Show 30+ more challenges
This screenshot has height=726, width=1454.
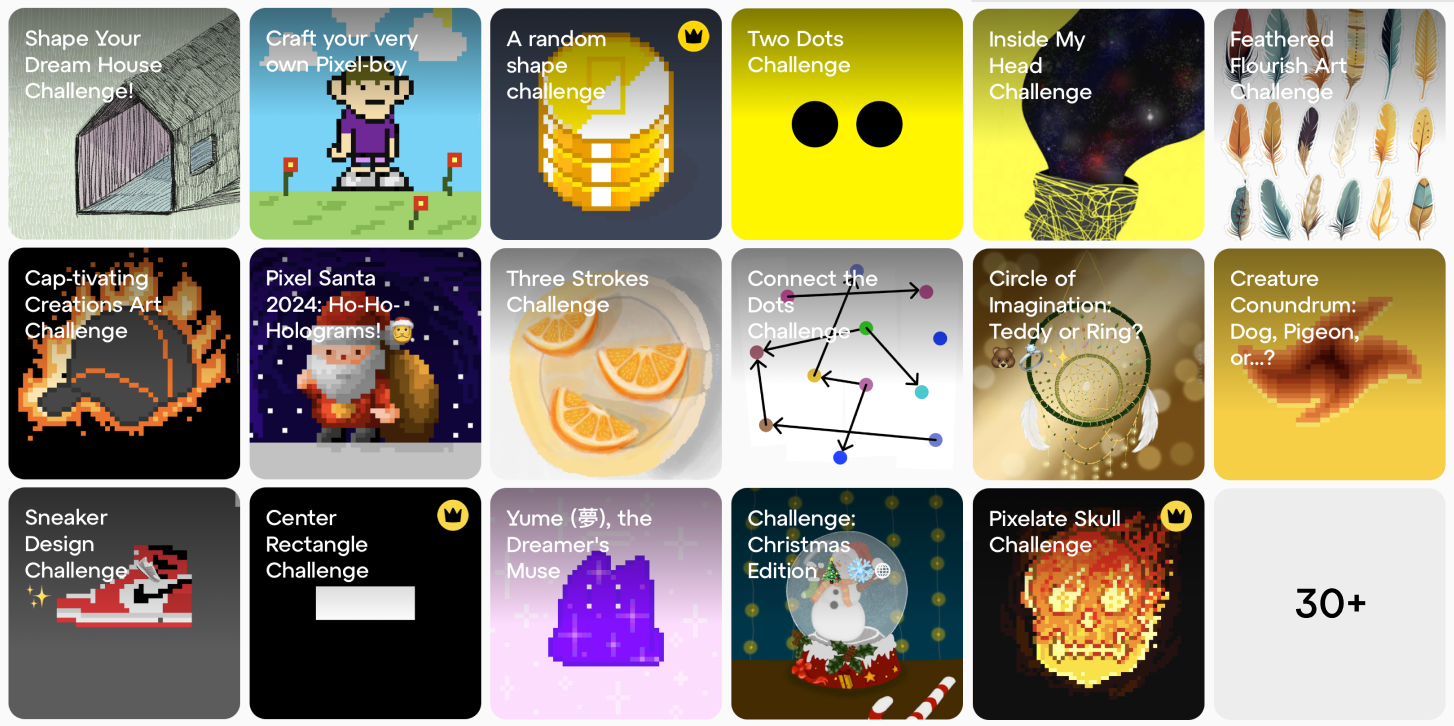point(1329,604)
